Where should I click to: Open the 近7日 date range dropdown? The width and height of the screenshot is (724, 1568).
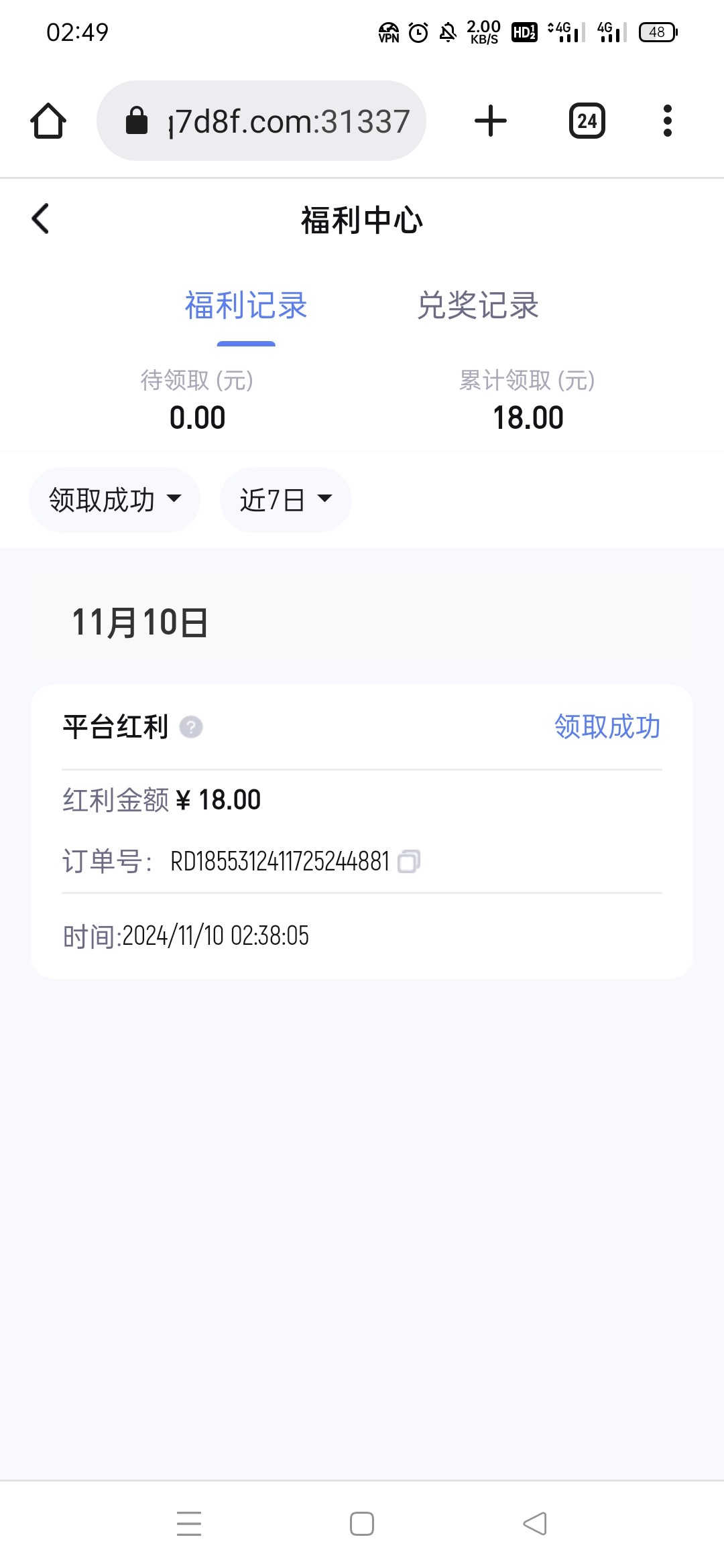[x=286, y=500]
